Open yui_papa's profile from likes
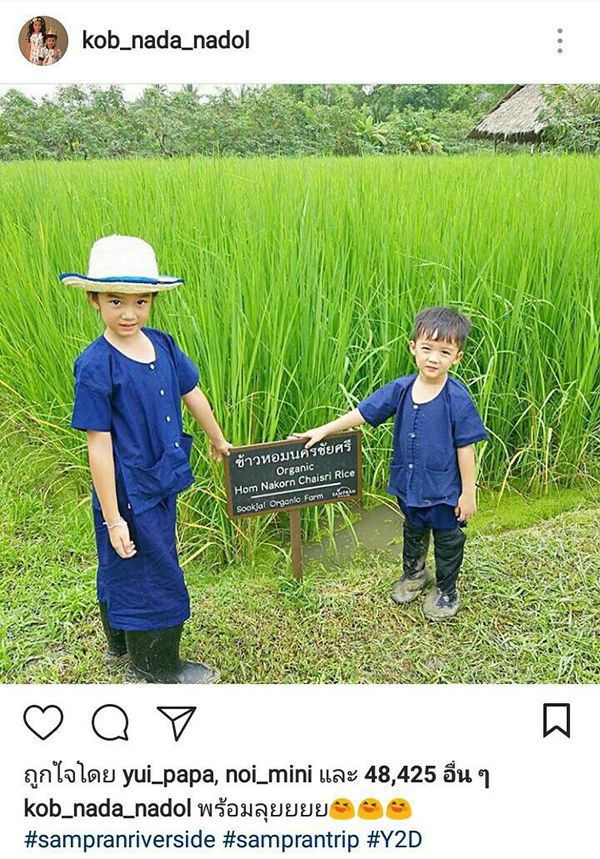This screenshot has width=600, height=859. 158,775
